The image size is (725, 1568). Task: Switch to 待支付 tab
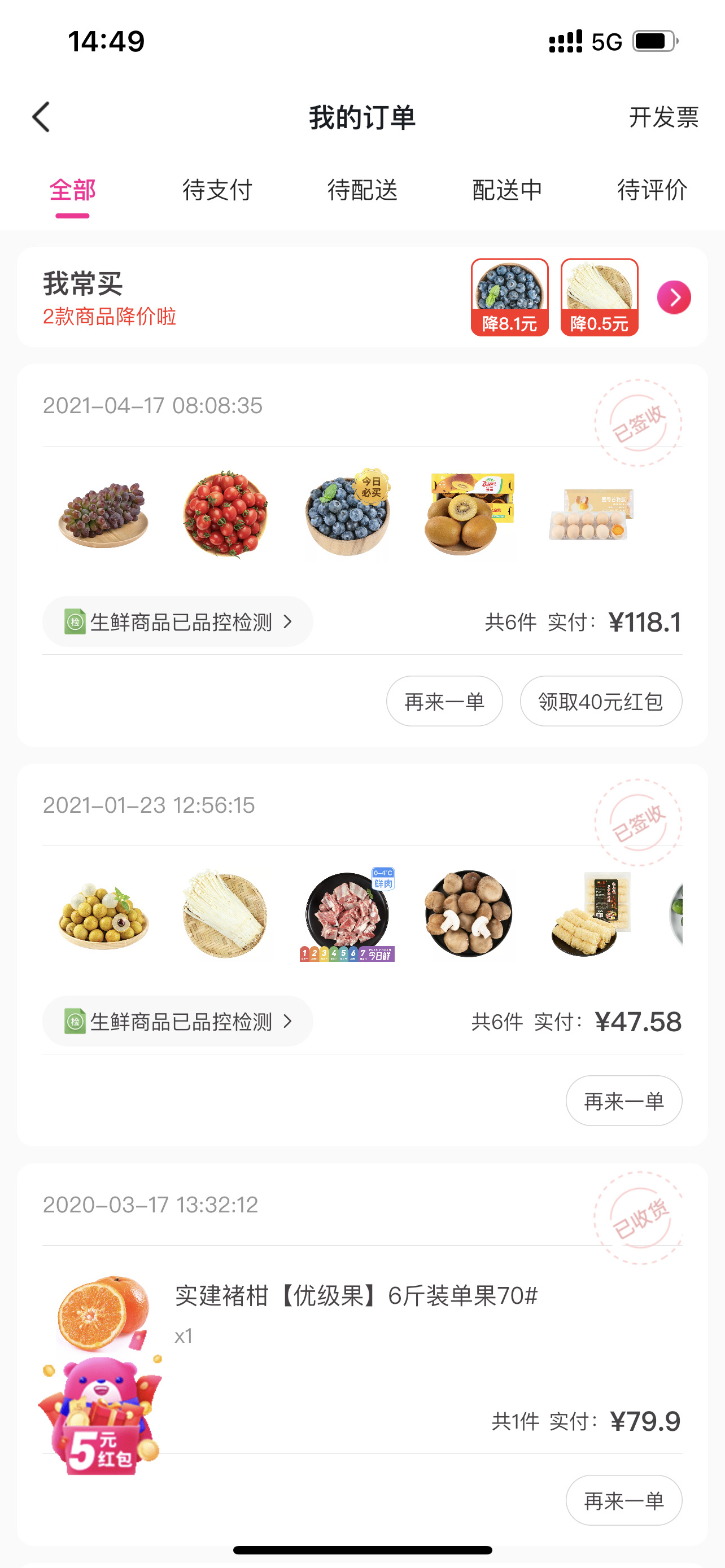217,191
